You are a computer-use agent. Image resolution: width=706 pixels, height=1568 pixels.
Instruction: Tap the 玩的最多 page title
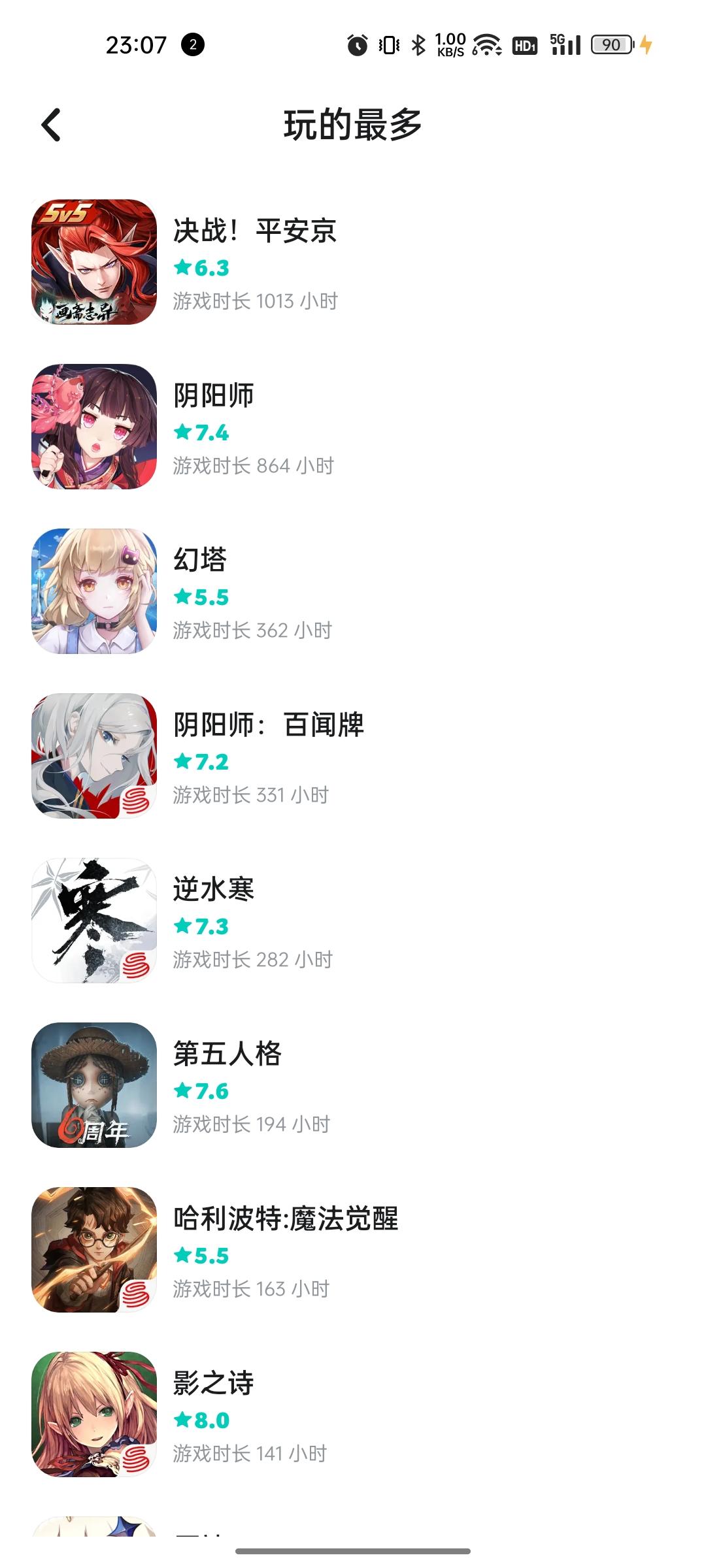(353, 124)
